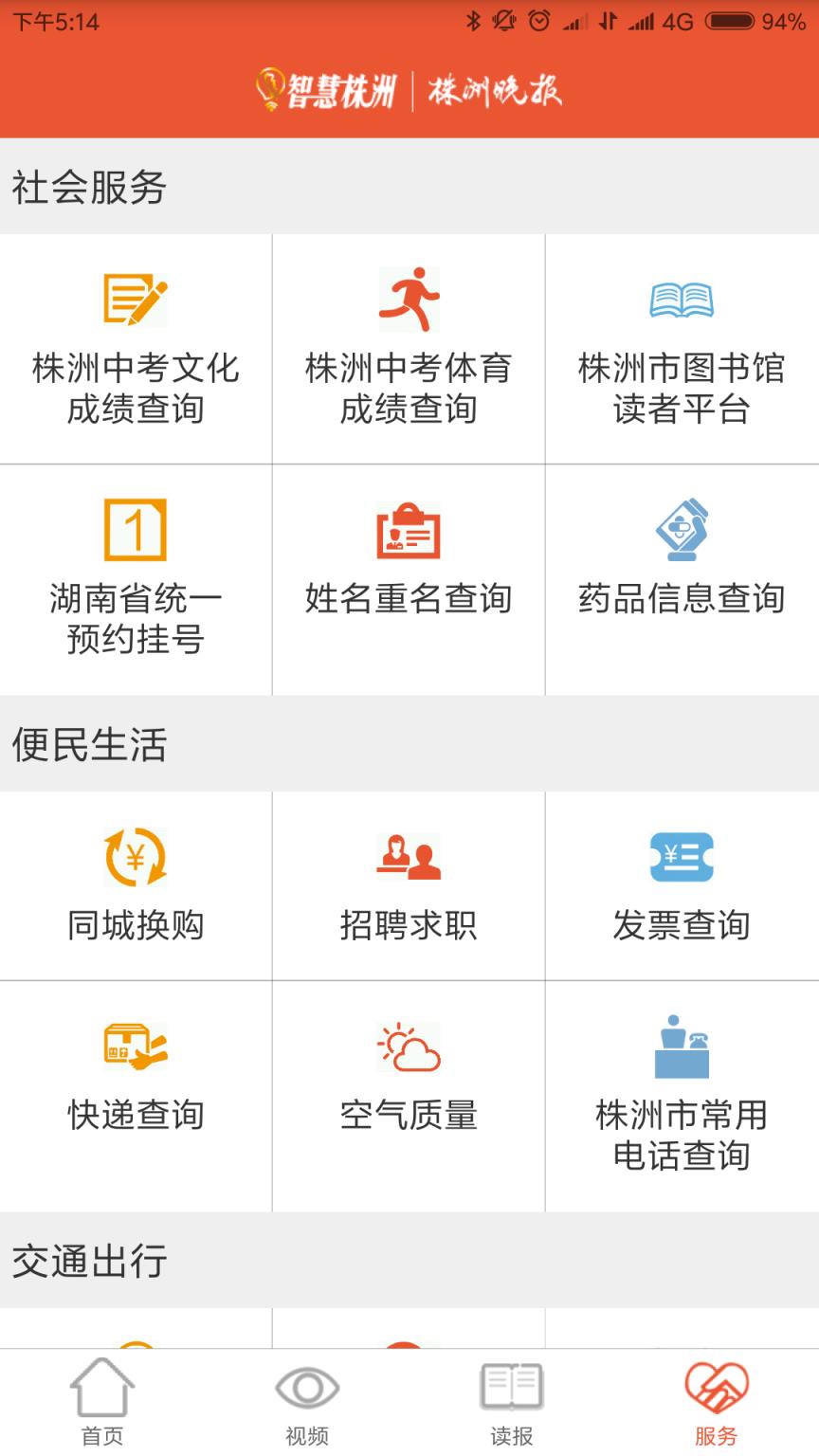The image size is (819, 1456).
Task: Open 株洲市常用电话查询 phone directory
Action: pyautogui.click(x=682, y=1090)
